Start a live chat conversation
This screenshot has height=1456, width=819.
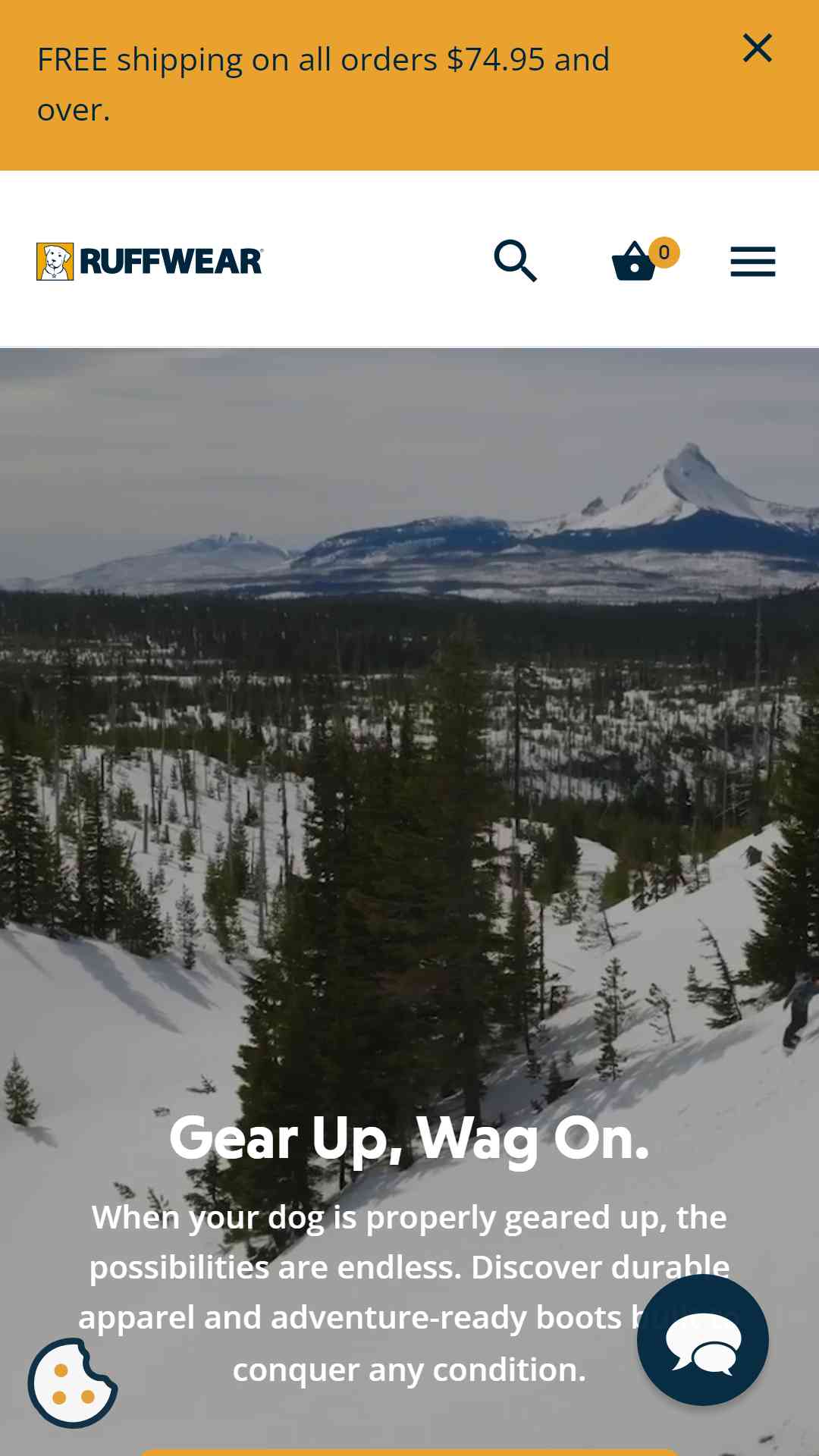point(702,1340)
